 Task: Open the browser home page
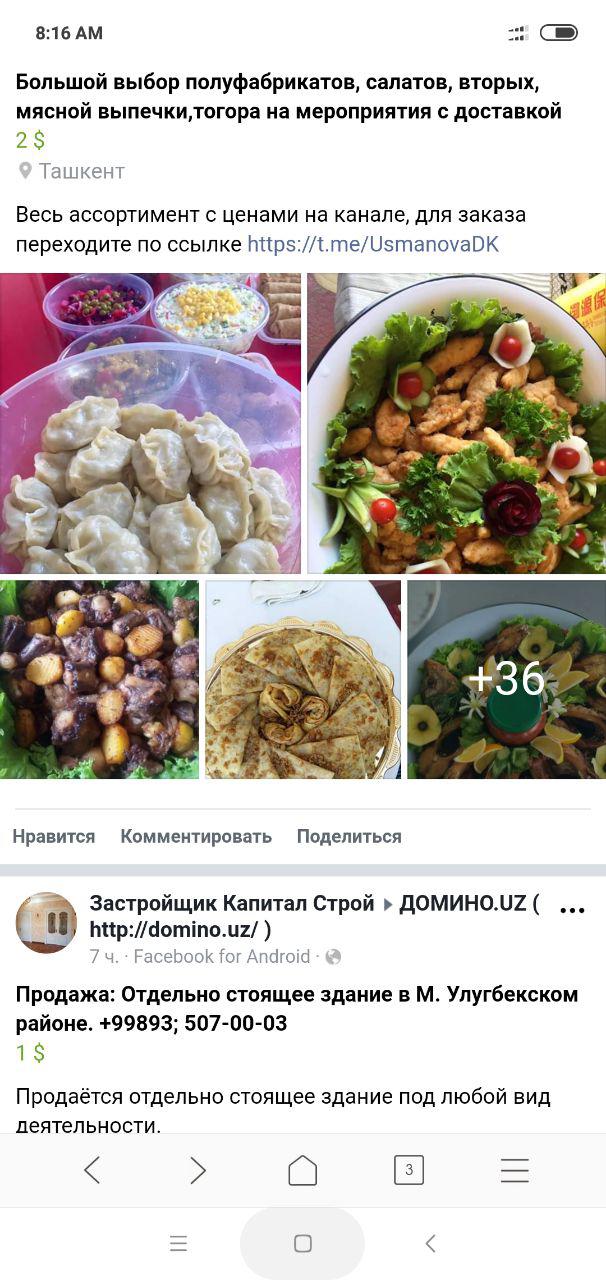tap(303, 1170)
